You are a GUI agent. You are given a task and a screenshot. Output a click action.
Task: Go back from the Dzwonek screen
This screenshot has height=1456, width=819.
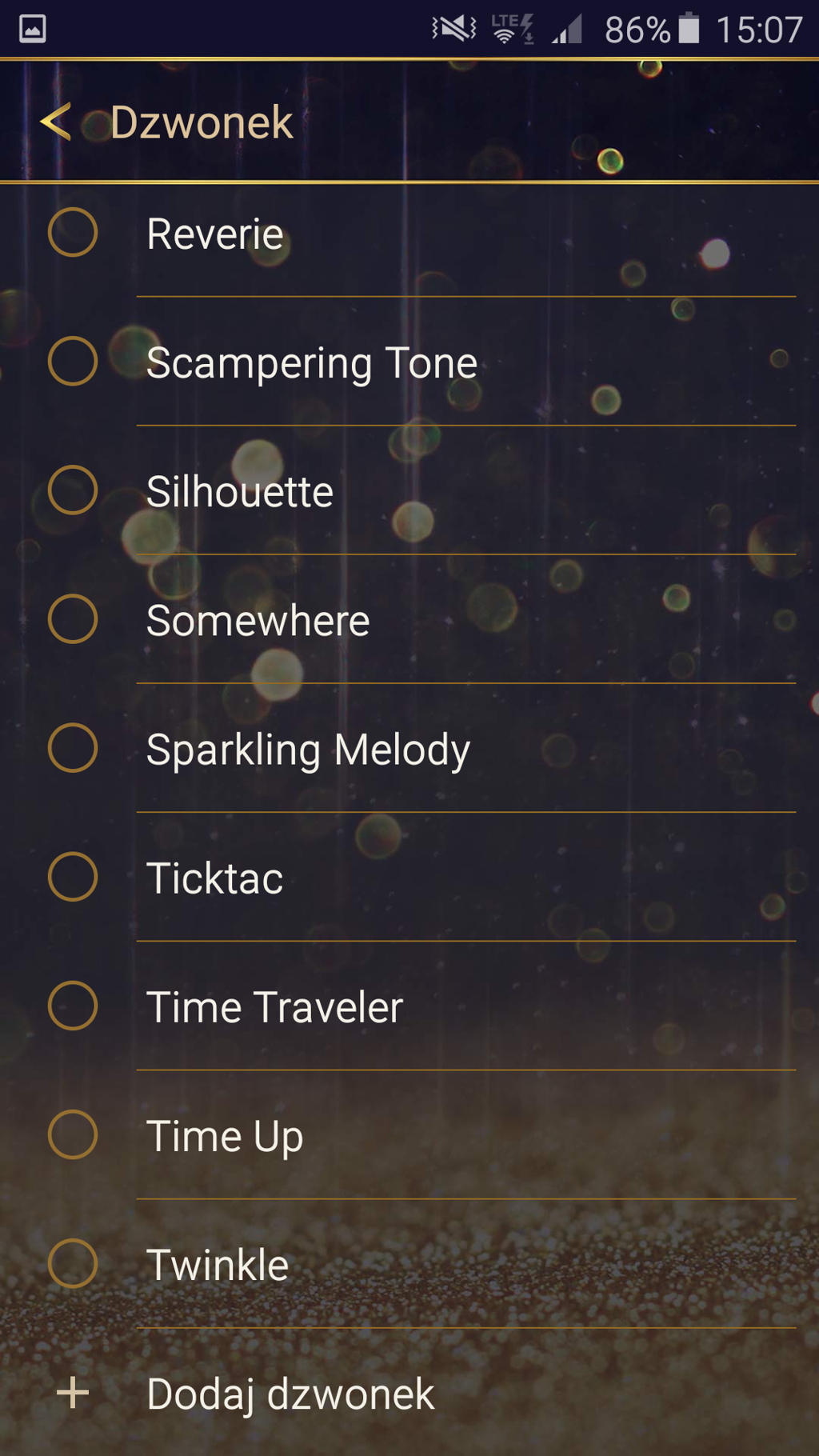coord(56,122)
